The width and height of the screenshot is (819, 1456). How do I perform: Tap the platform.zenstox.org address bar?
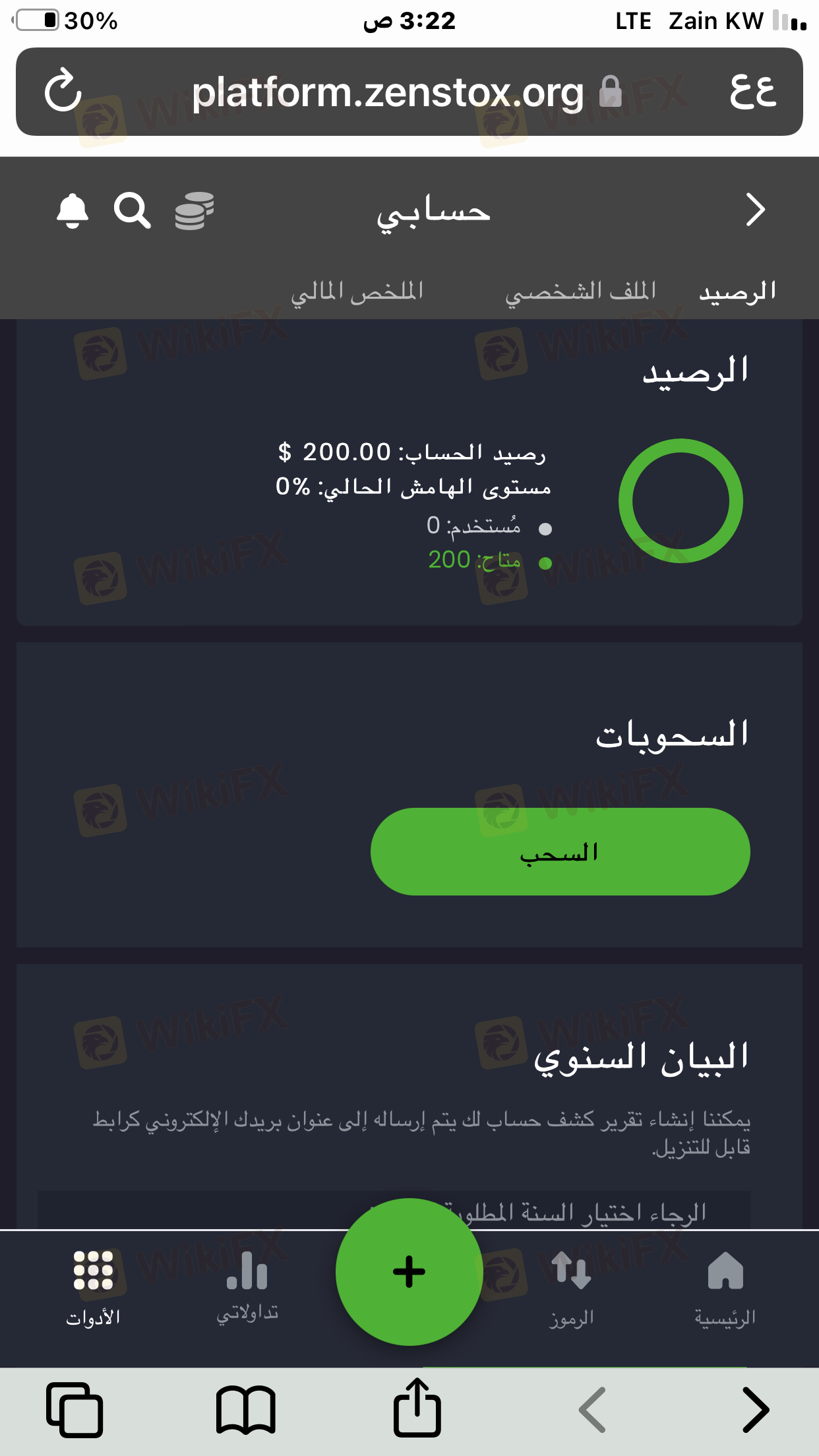tap(389, 92)
